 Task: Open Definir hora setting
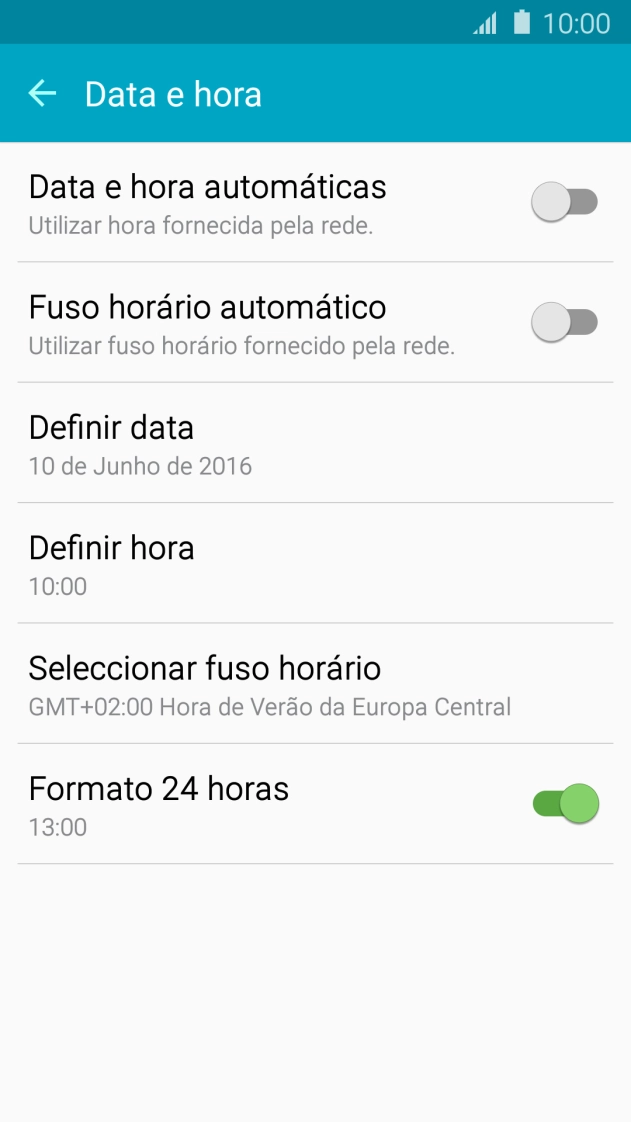click(x=315, y=563)
